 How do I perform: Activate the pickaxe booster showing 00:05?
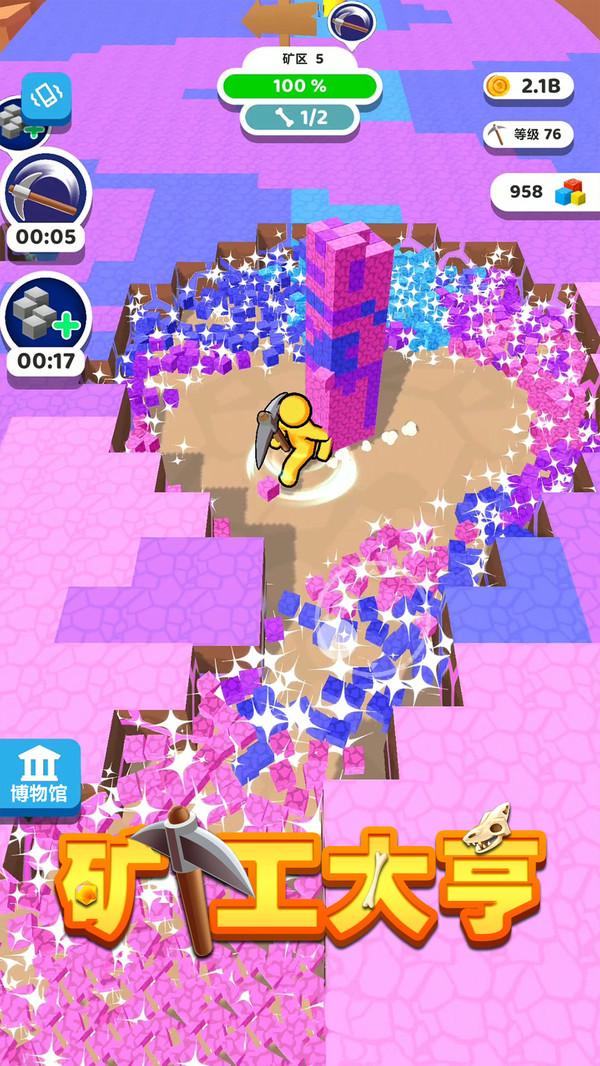[44, 192]
